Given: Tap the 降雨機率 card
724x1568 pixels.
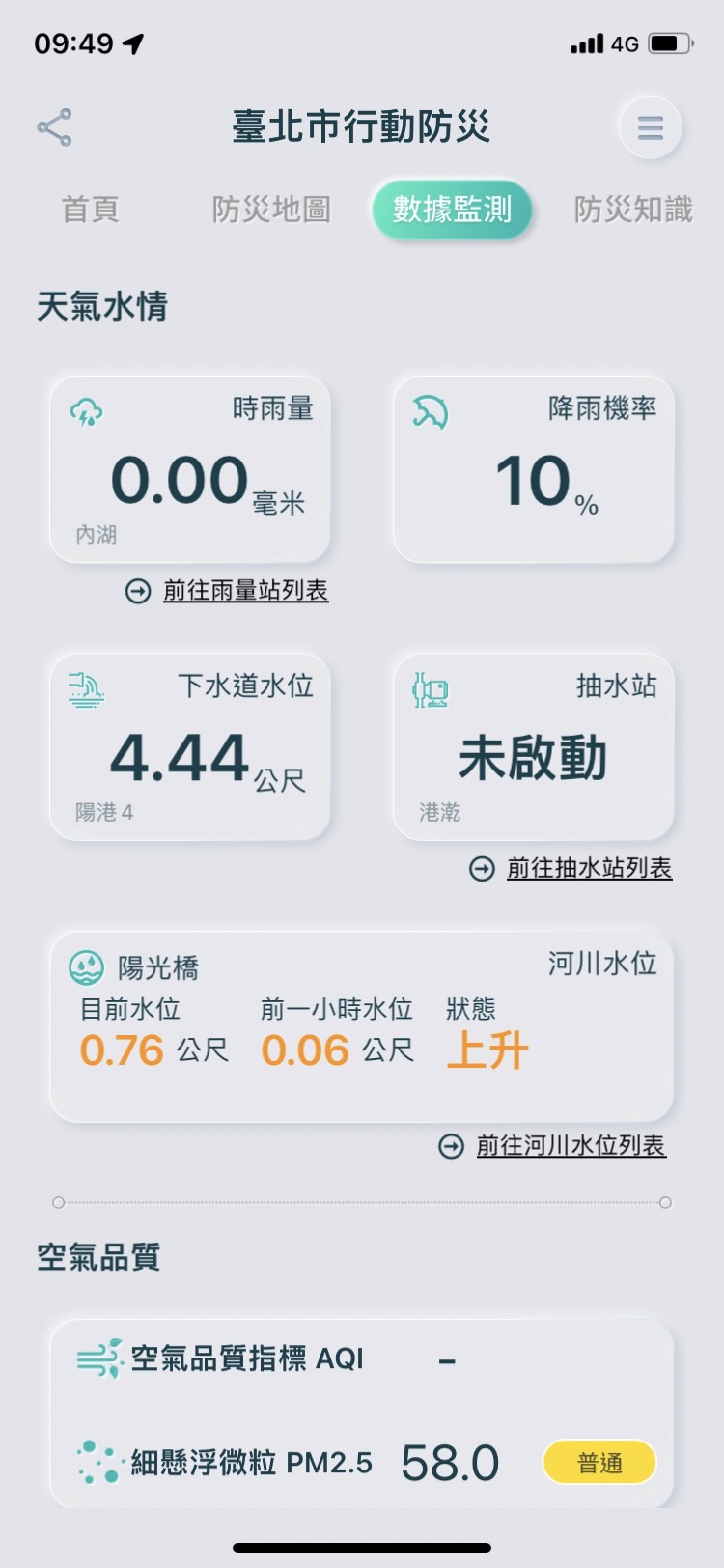Looking at the screenshot, I should pos(534,469).
